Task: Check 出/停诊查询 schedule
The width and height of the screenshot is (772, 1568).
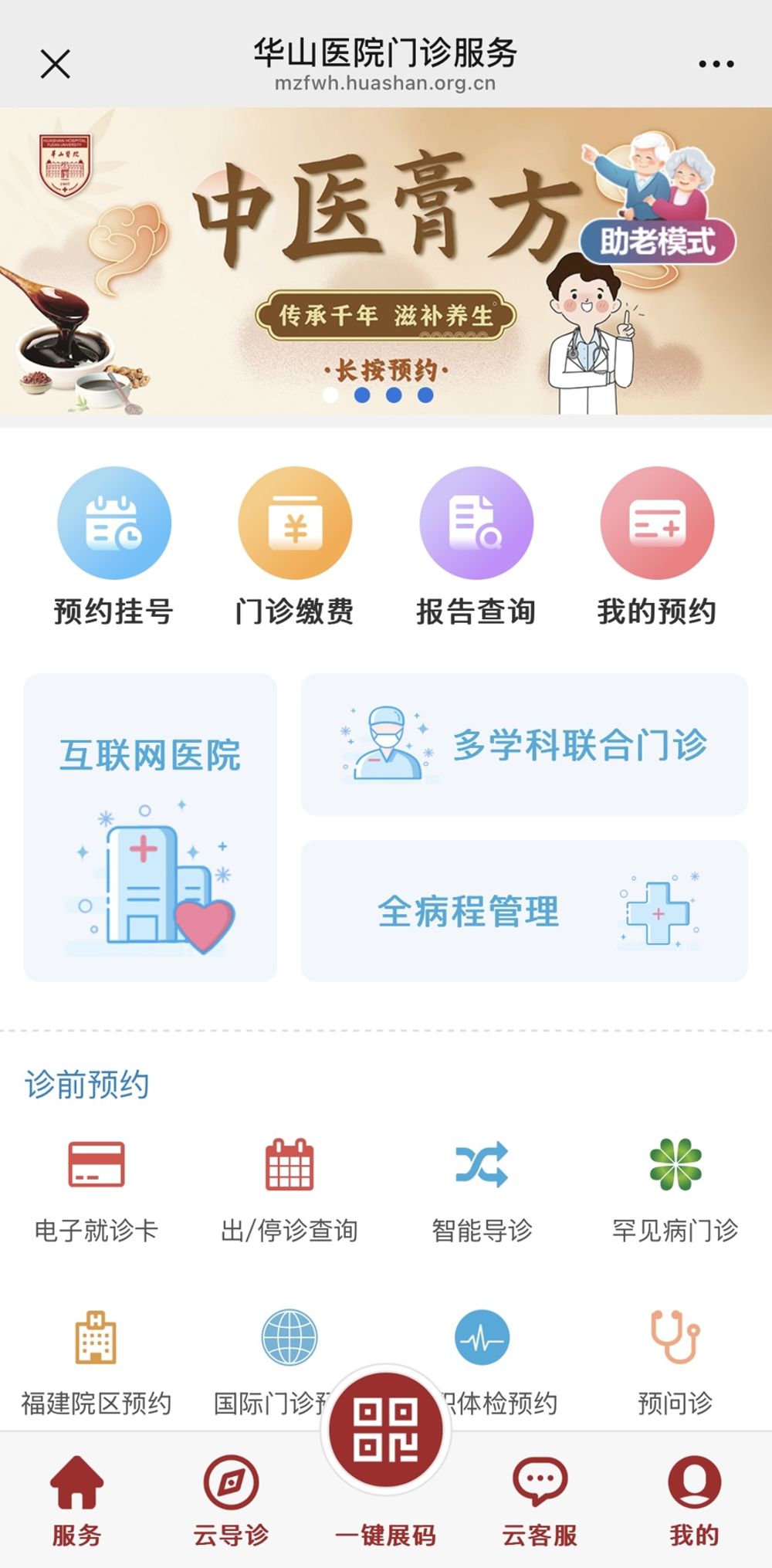Action: [x=289, y=1189]
